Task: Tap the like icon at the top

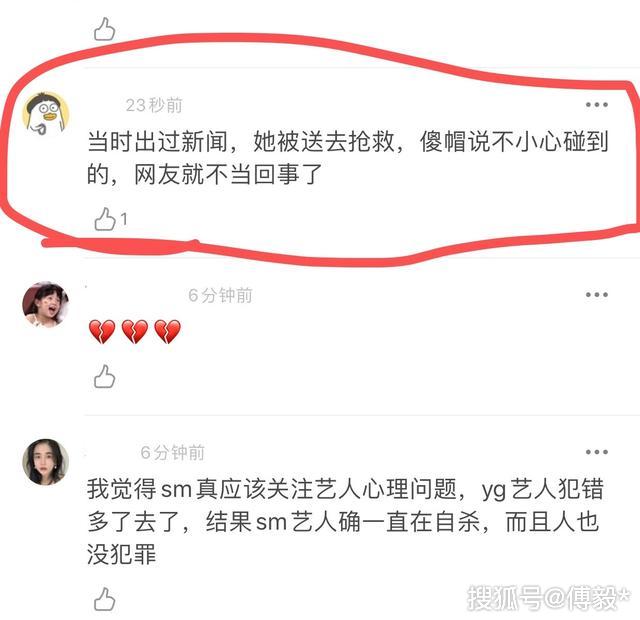Action: 104,29
